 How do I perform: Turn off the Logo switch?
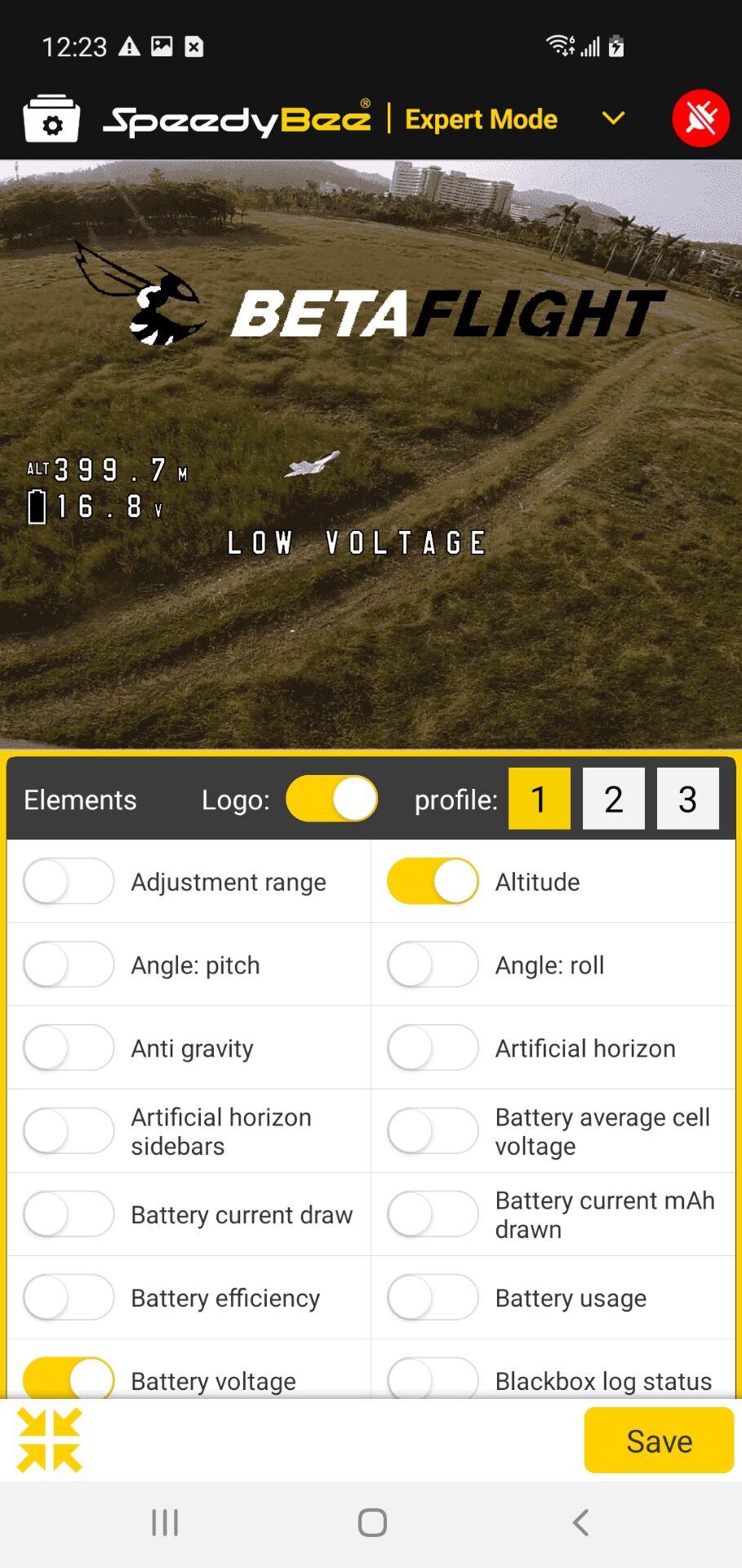pos(332,799)
